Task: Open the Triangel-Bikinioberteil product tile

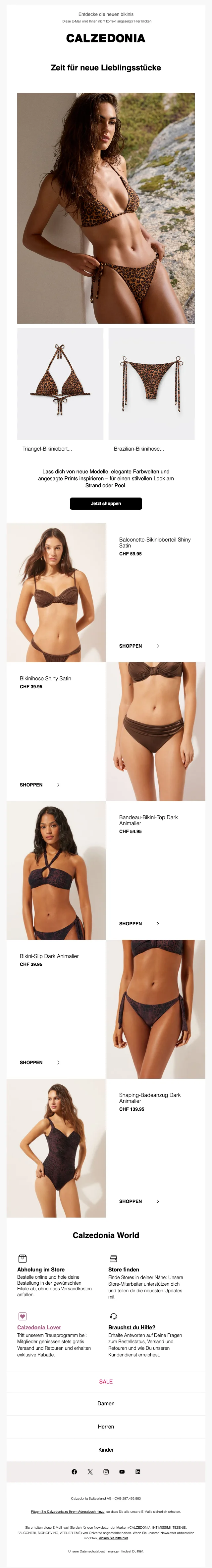Action: pos(60,384)
